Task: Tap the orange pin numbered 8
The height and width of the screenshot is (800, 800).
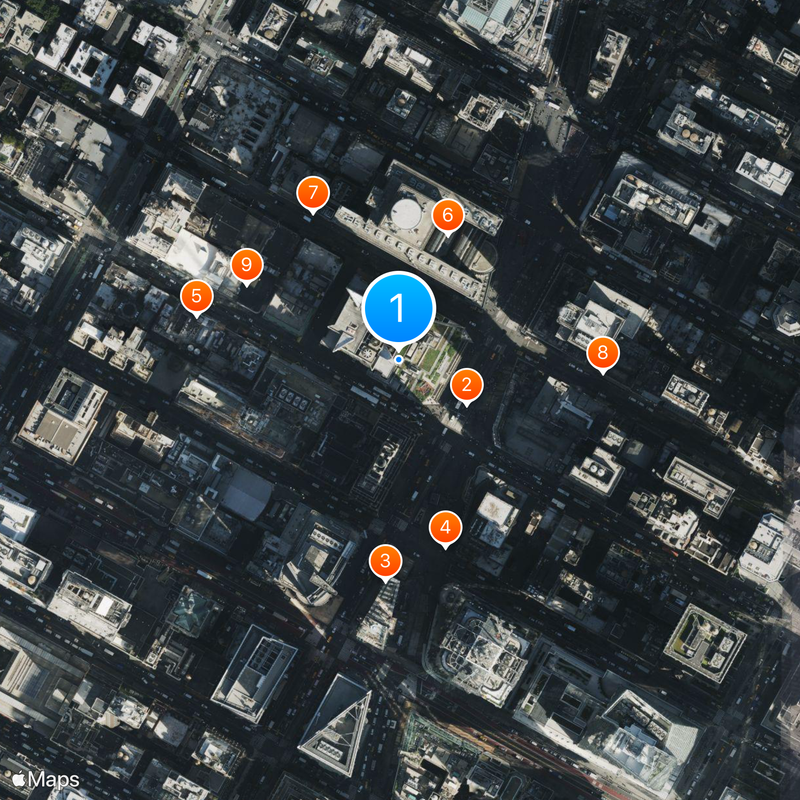Action: 602,352
